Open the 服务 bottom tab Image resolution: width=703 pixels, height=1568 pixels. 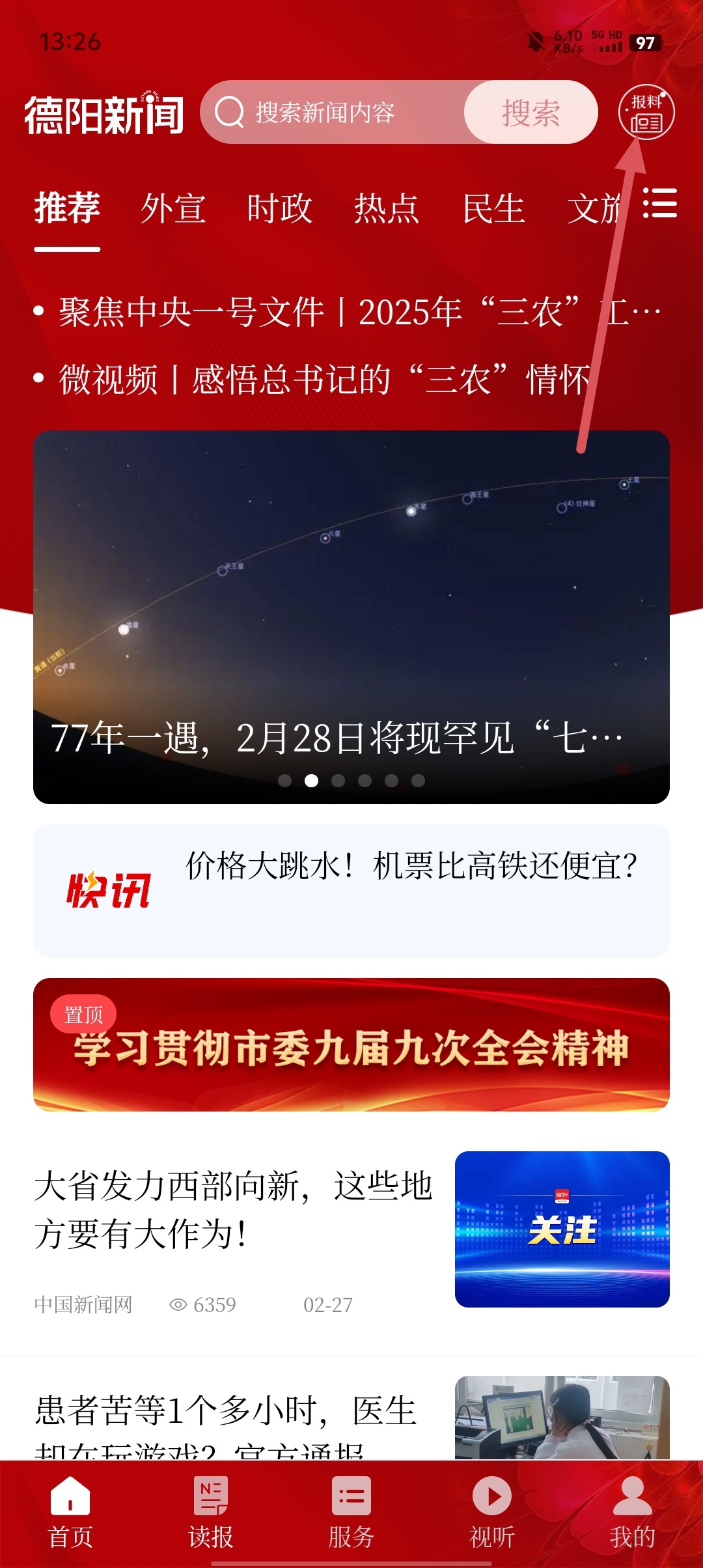351,1512
